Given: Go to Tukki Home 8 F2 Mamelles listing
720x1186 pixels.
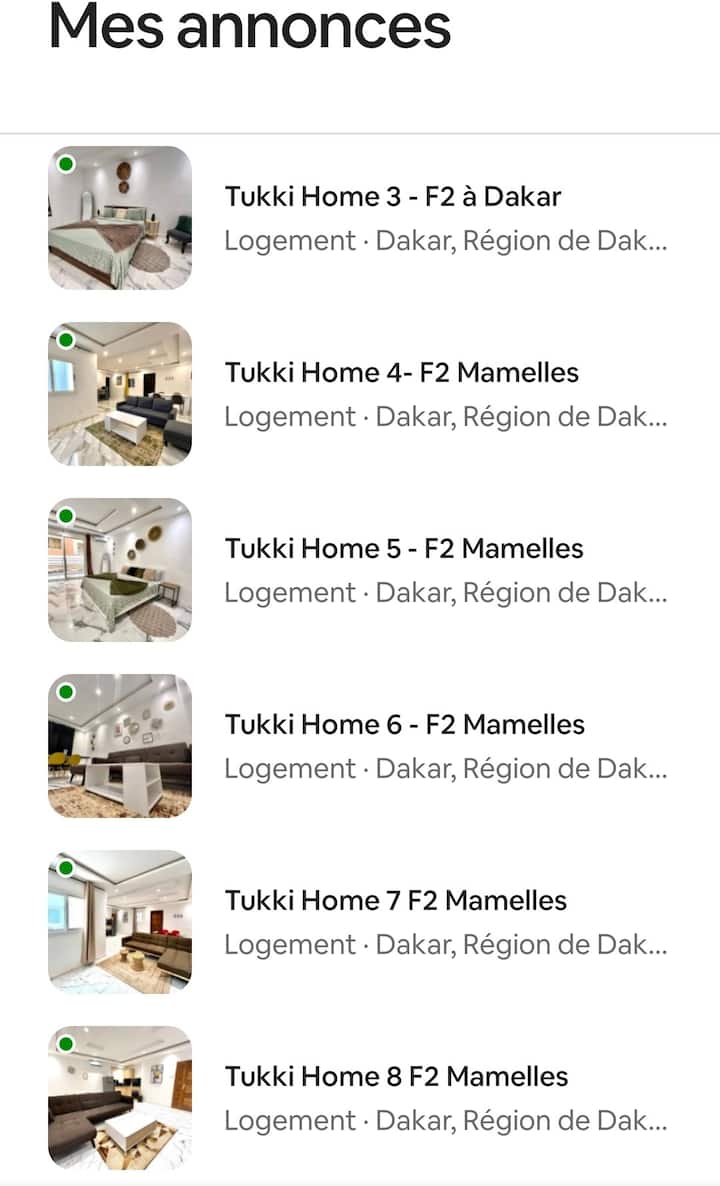Looking at the screenshot, I should click(x=396, y=1077).
